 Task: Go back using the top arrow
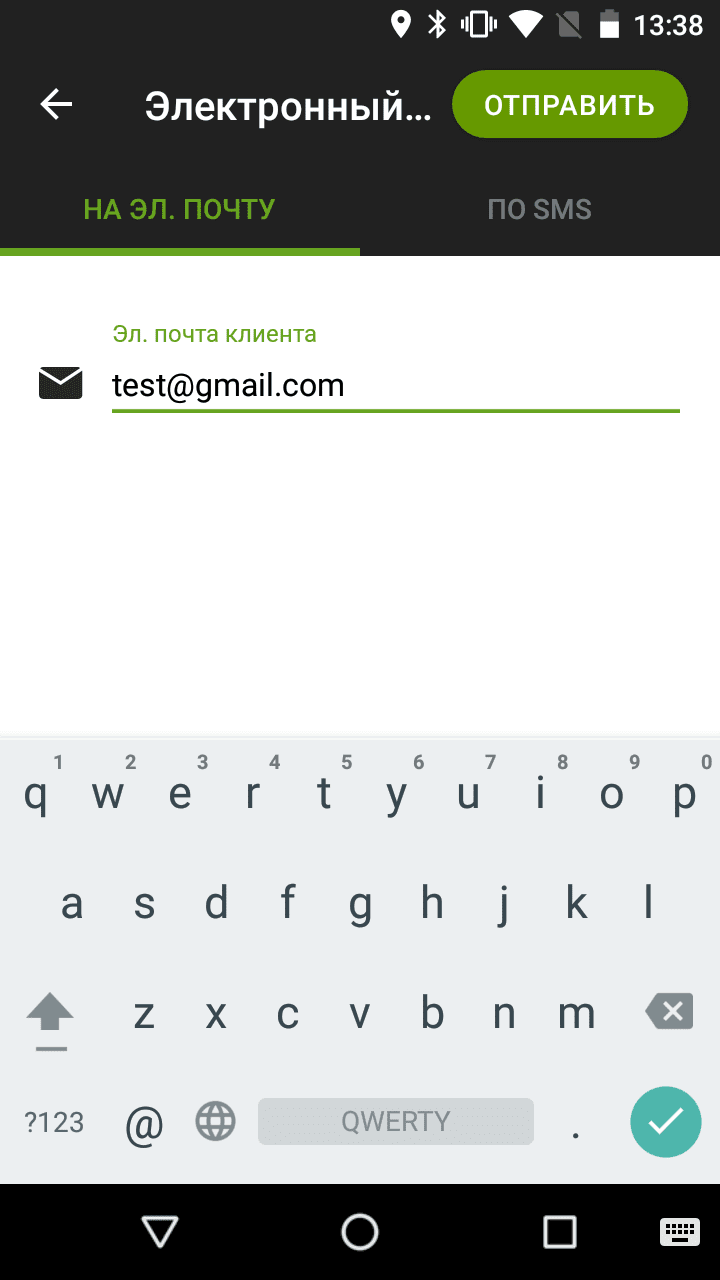pos(57,104)
